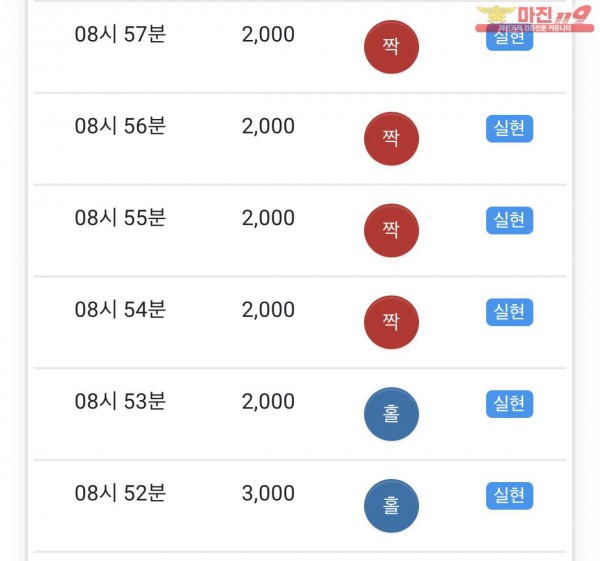This screenshot has width=600, height=561.
Task: Tap the 실현 badge for 08시 57분
Action: (x=509, y=40)
